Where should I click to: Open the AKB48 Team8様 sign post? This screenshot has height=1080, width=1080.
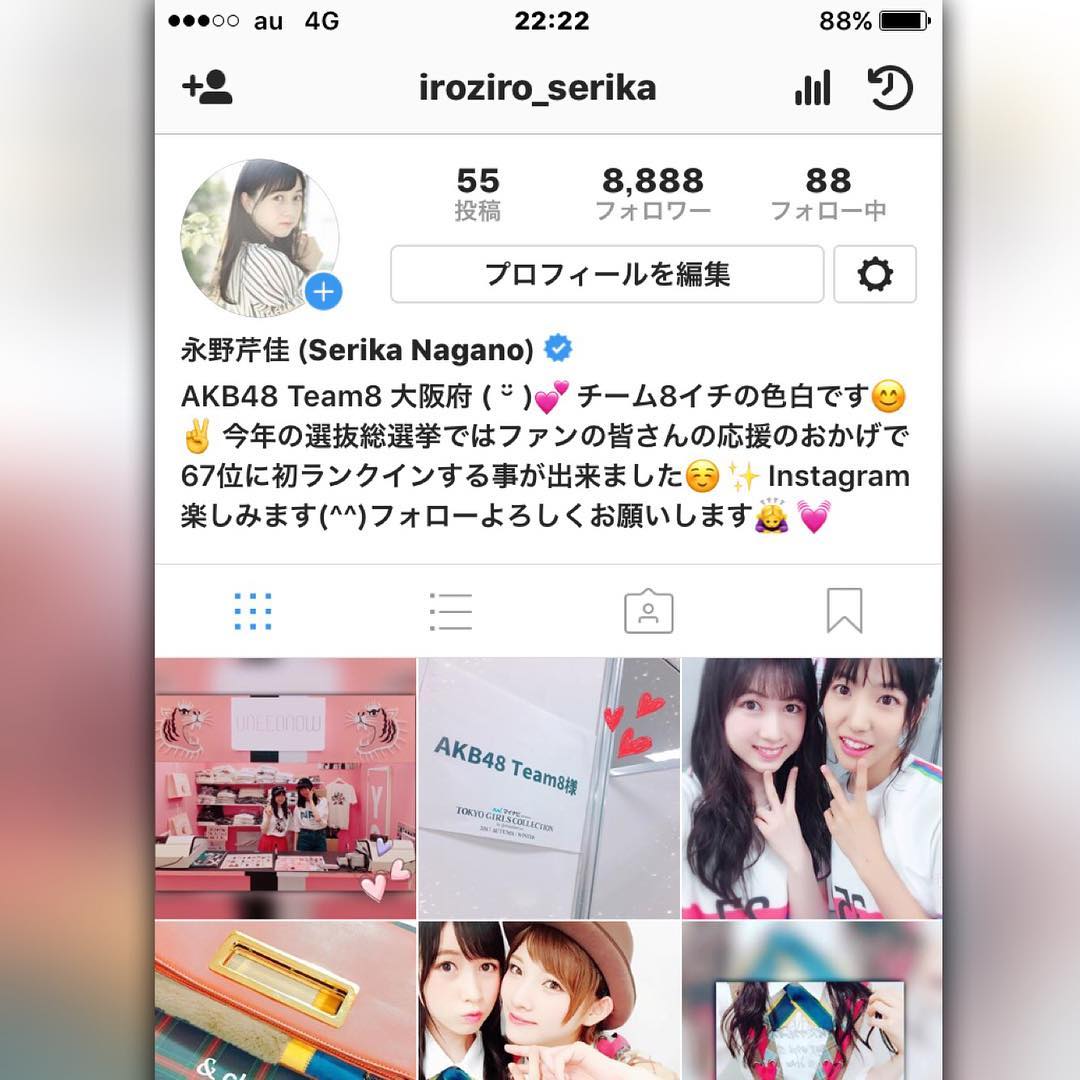click(x=548, y=788)
